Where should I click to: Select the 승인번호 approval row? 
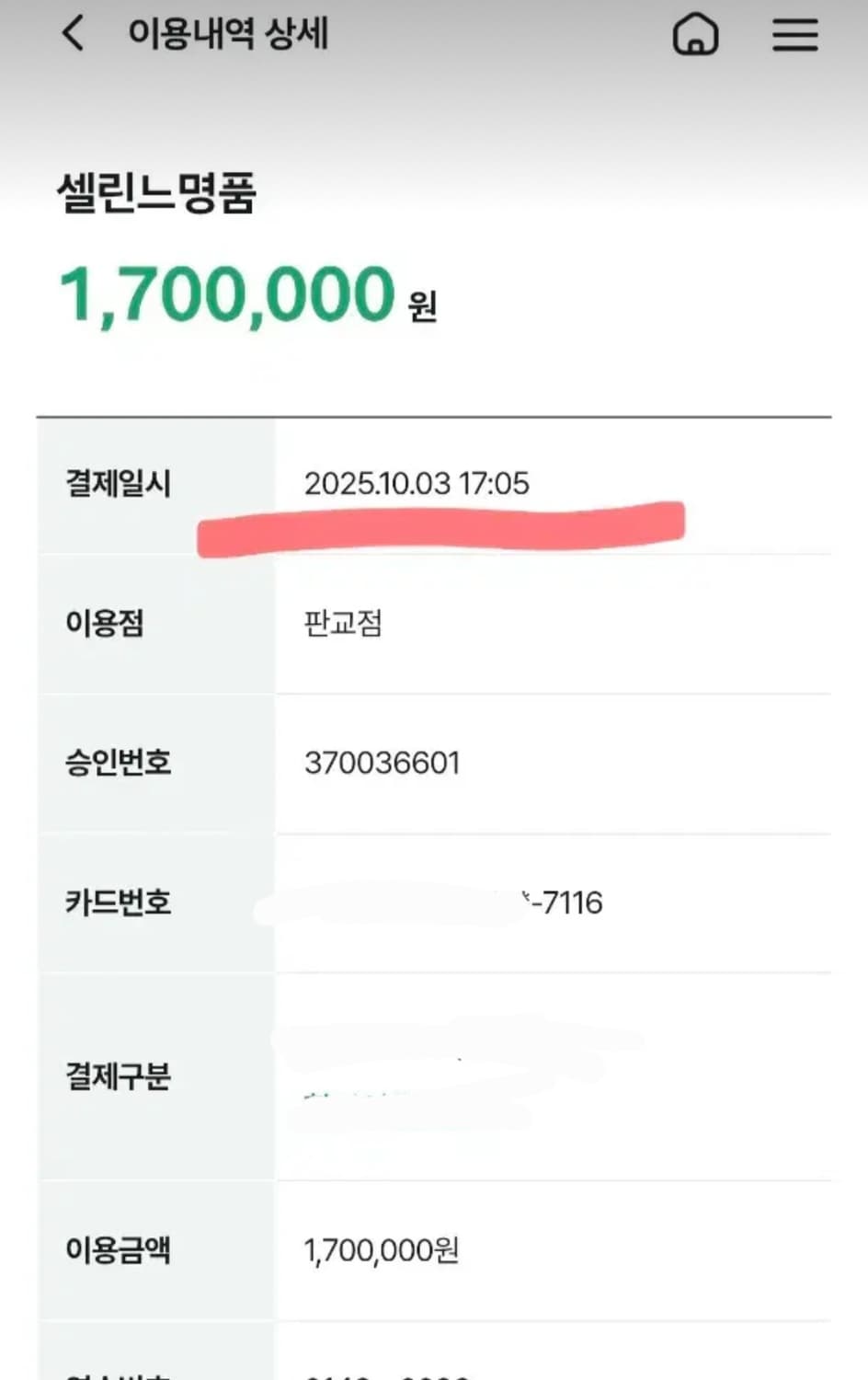117,764
